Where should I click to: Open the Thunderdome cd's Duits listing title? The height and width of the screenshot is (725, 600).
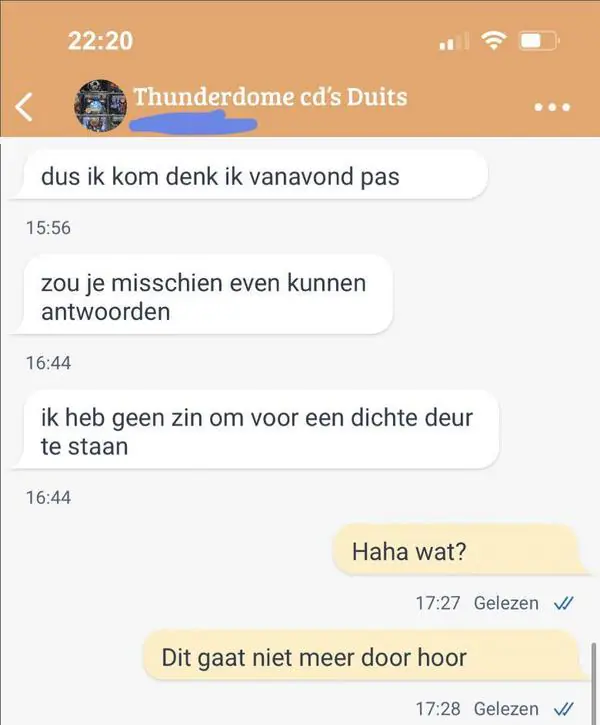tap(270, 98)
